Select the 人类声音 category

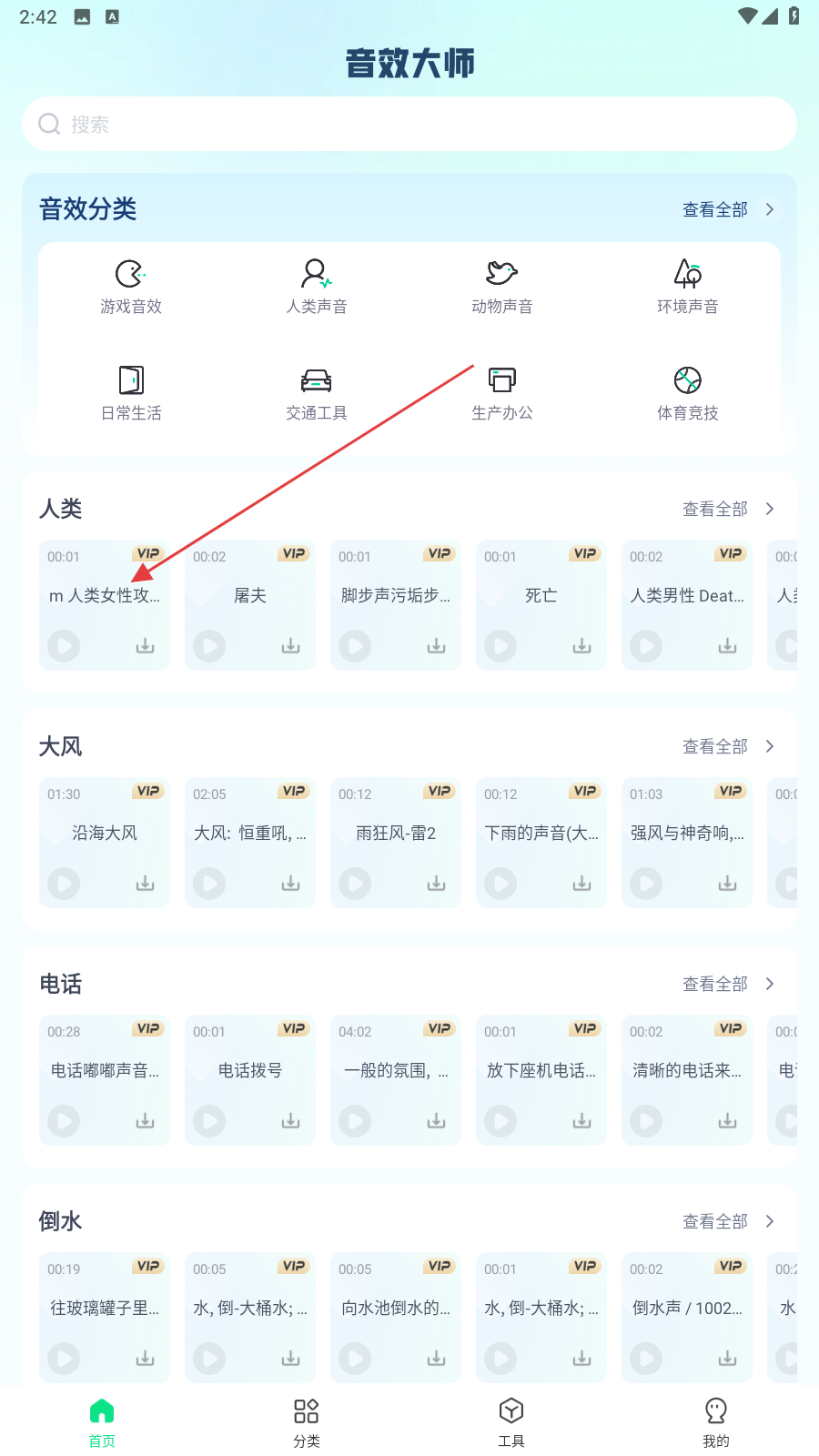317,288
